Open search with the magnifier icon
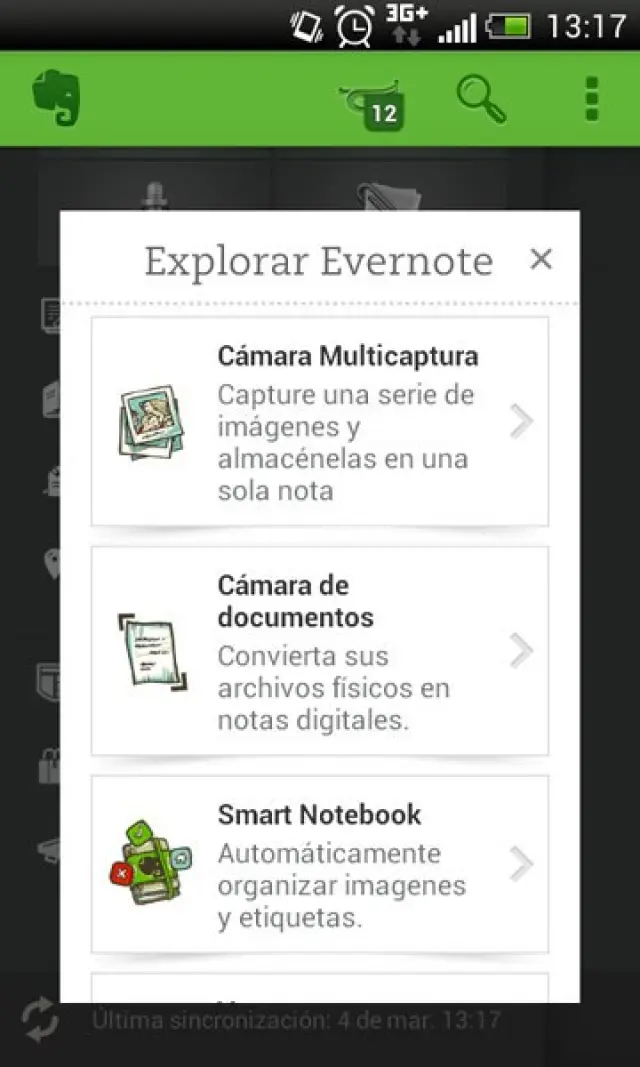The image size is (640, 1067). pyautogui.click(x=481, y=99)
